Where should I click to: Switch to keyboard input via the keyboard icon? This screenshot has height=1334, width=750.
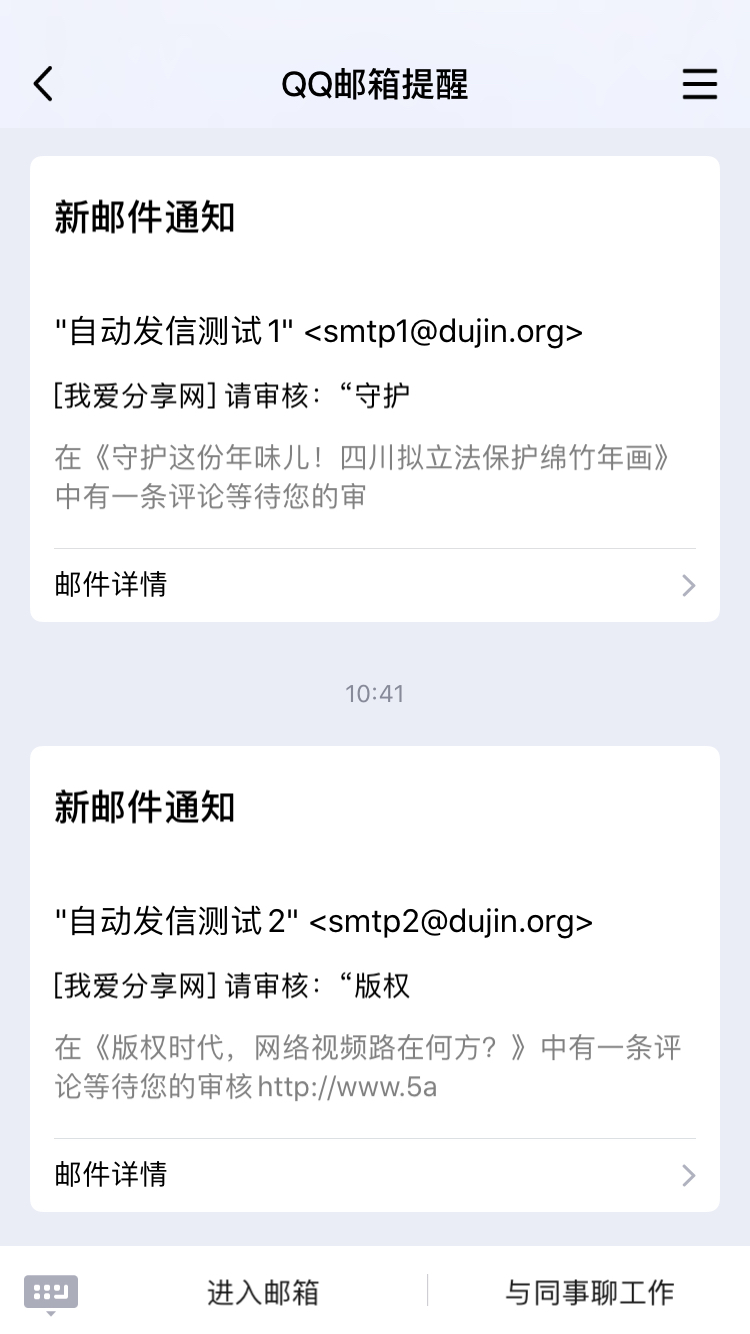51,1292
